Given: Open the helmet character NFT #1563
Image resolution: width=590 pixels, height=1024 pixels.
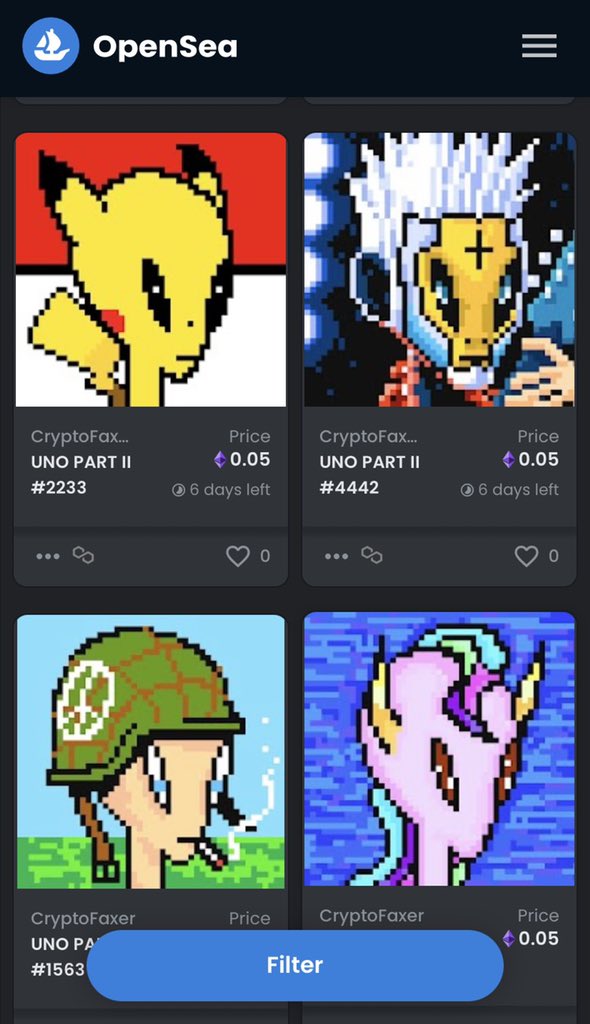Looking at the screenshot, I should 151,751.
